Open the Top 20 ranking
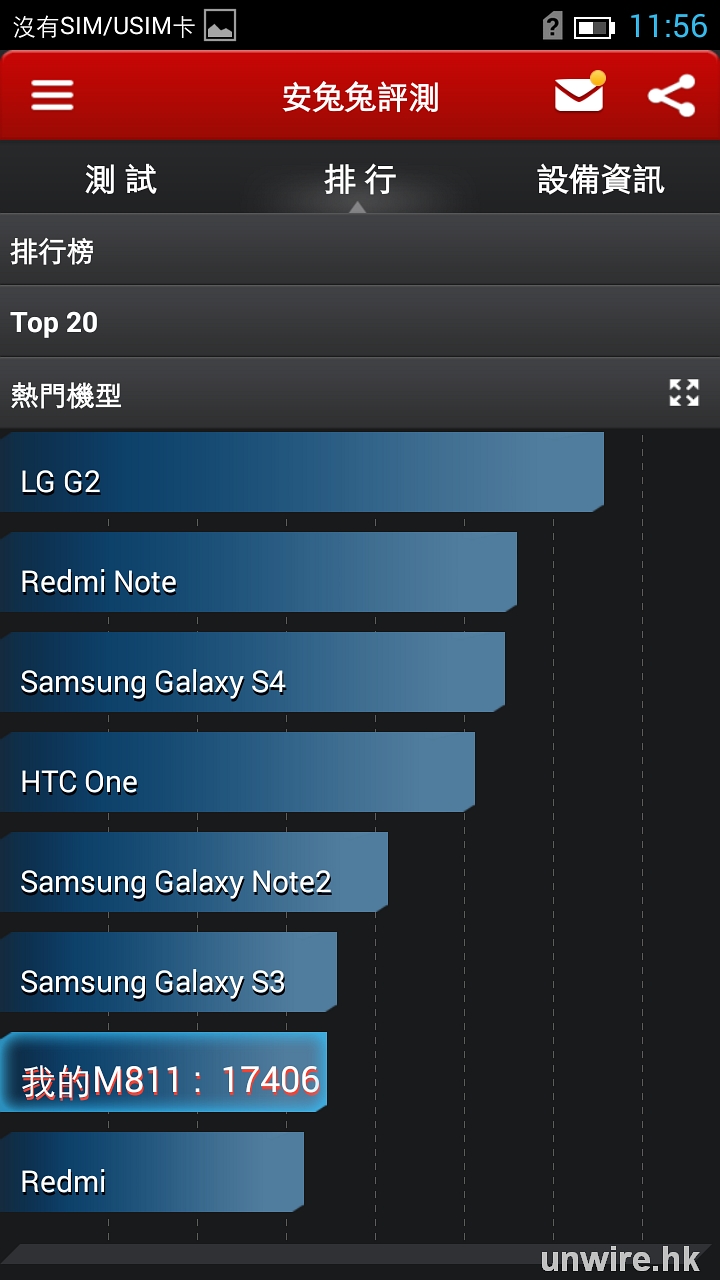The width and height of the screenshot is (720, 1280). pos(360,322)
